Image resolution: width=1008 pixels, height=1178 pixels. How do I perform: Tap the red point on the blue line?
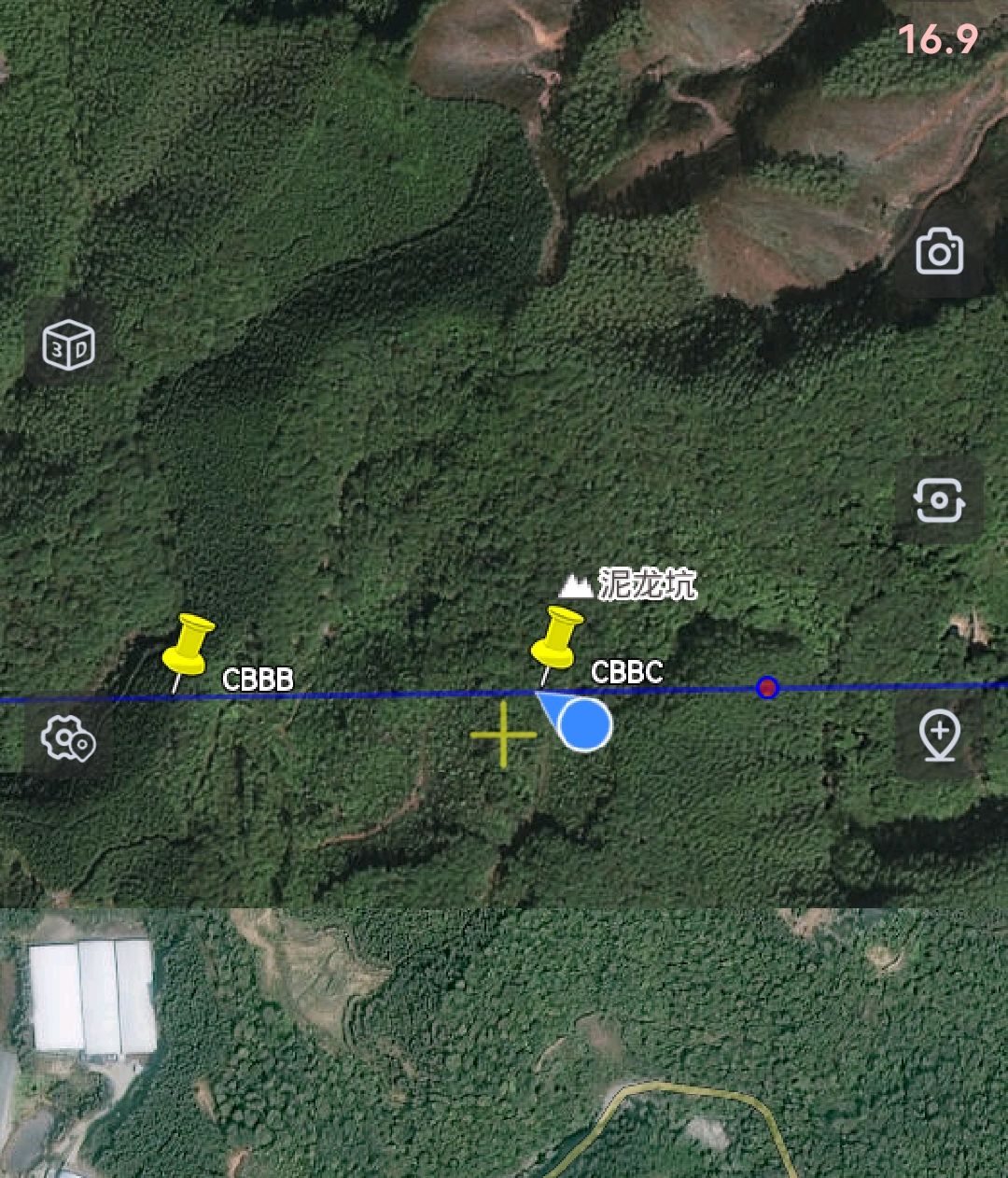767,688
